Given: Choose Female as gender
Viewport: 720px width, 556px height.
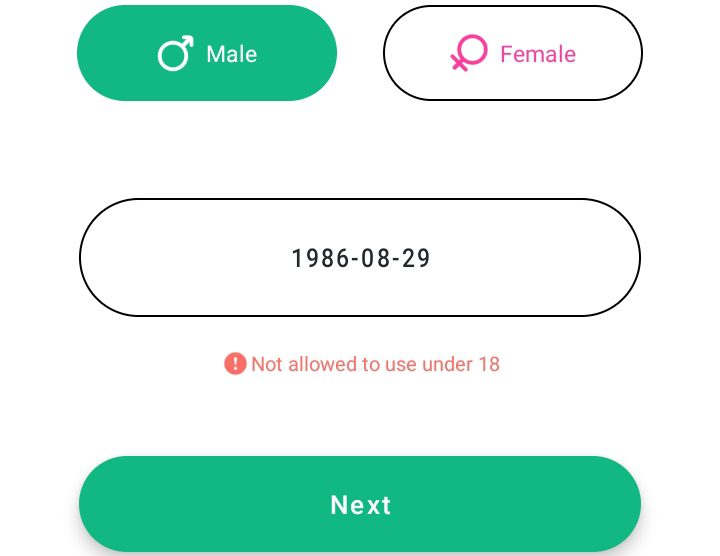Looking at the screenshot, I should (512, 54).
